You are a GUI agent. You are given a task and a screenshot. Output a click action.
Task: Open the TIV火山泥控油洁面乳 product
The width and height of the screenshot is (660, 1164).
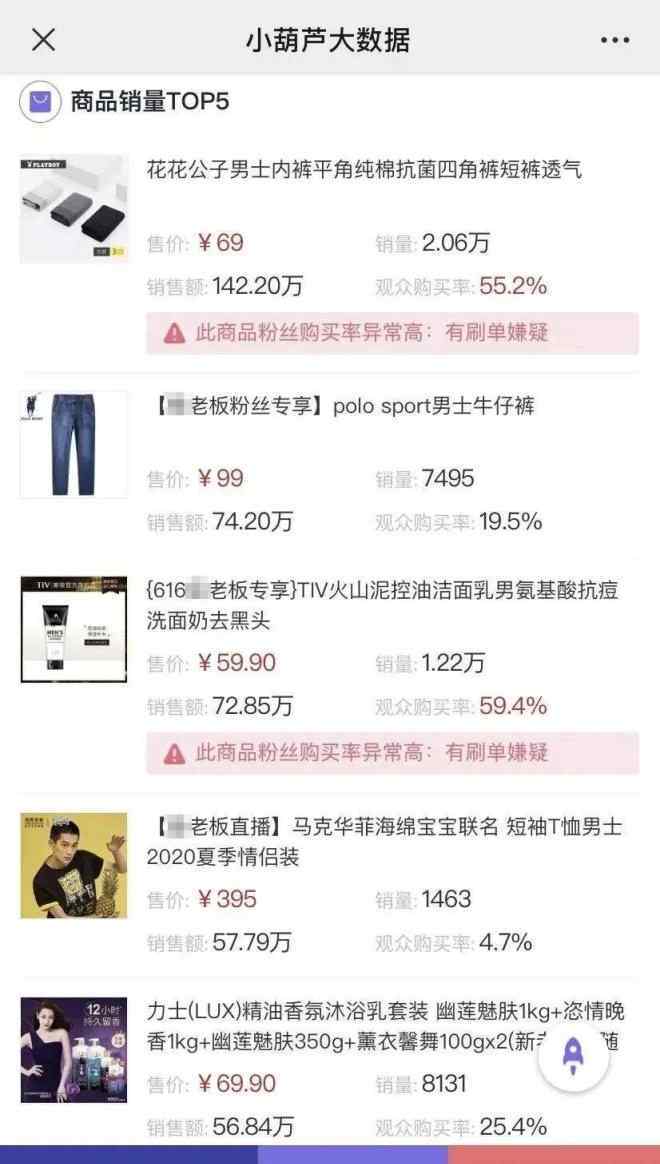[382, 605]
